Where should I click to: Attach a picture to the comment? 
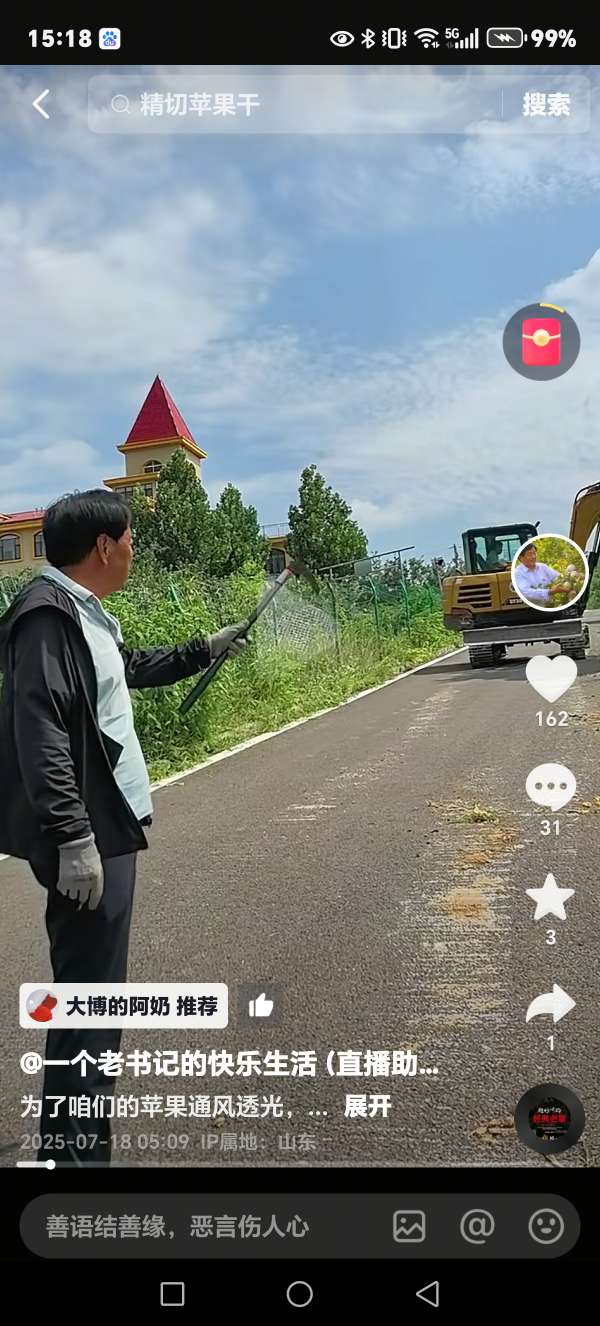[x=409, y=1226]
